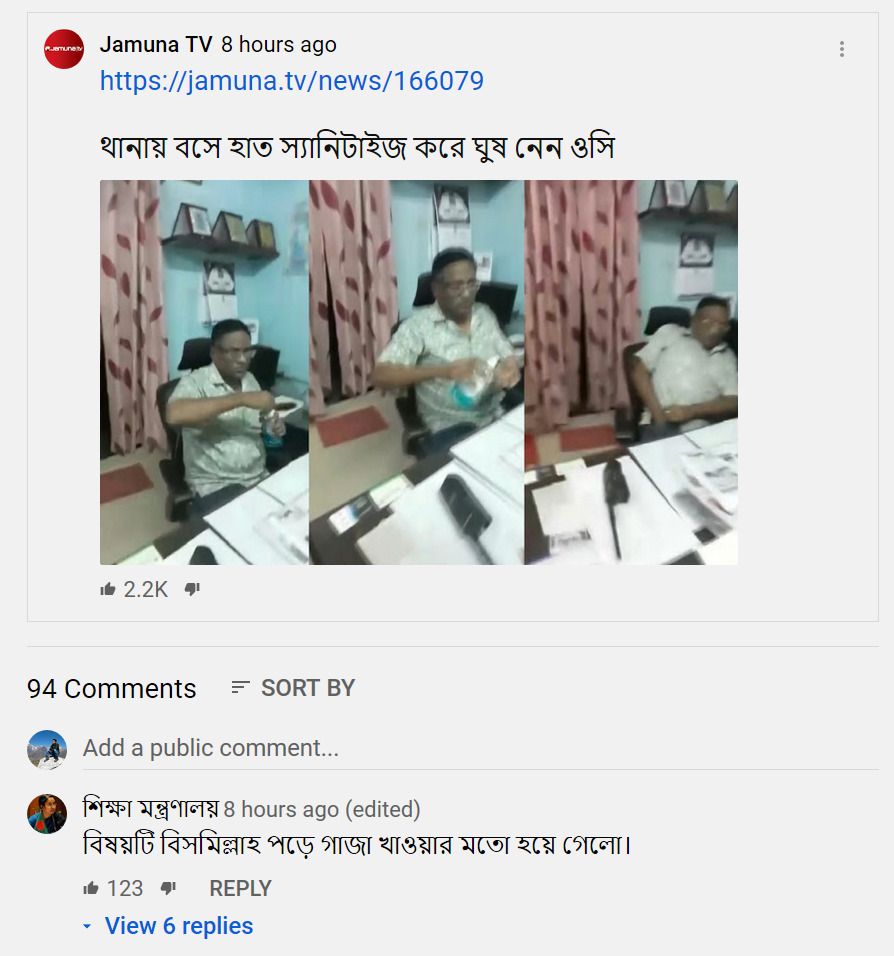Open the Jamuna TV channel avatar
The height and width of the screenshot is (956, 894).
64,49
